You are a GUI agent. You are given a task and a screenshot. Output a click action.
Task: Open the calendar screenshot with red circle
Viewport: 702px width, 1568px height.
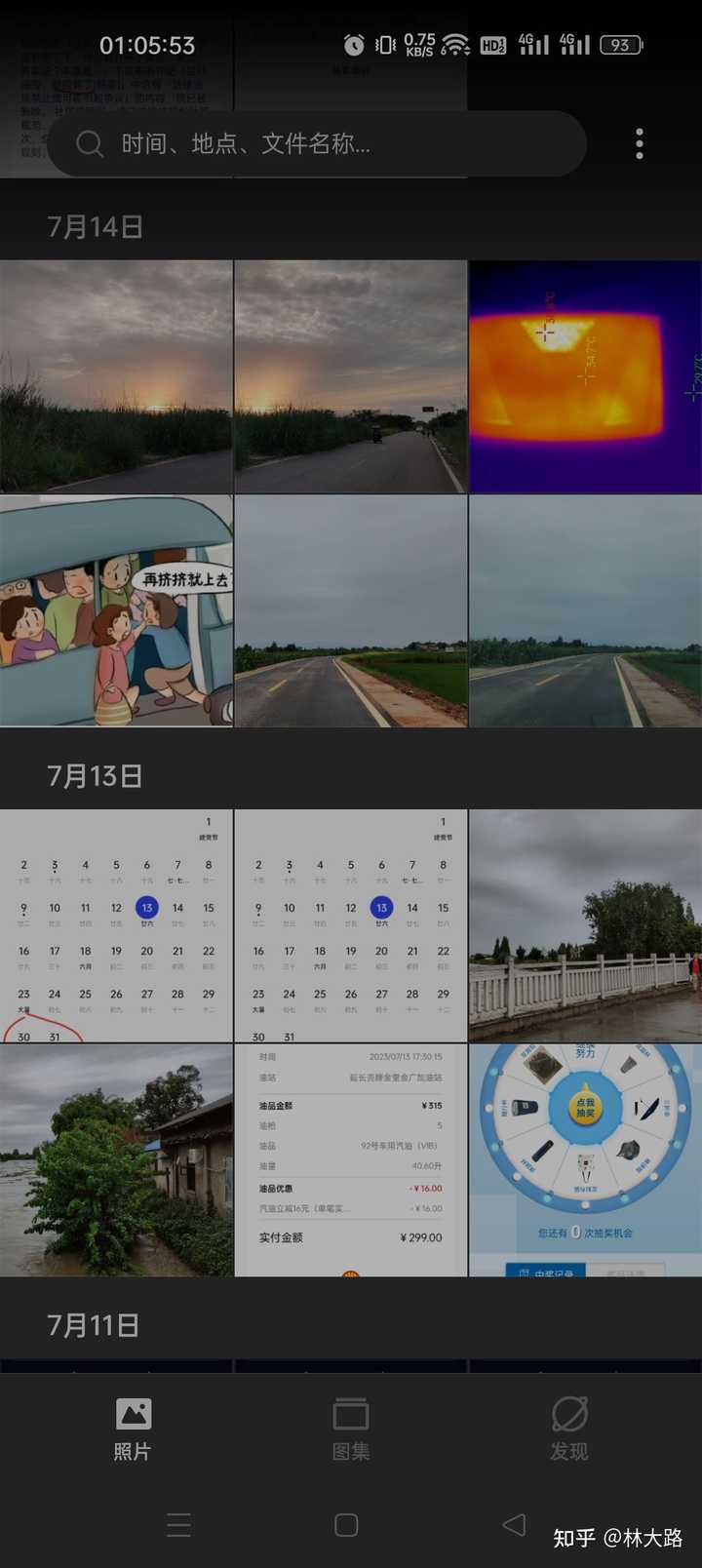(116, 925)
